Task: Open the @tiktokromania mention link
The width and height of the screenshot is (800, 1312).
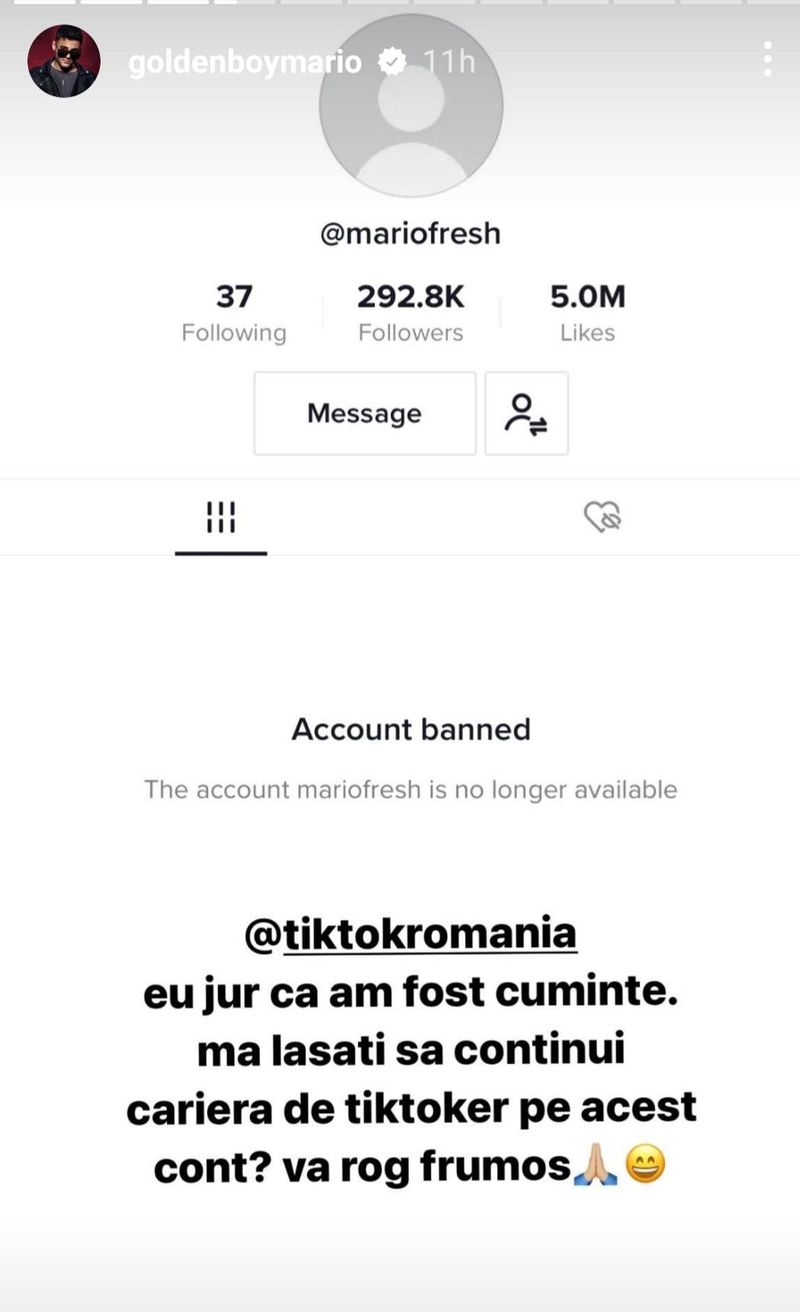Action: pos(410,931)
